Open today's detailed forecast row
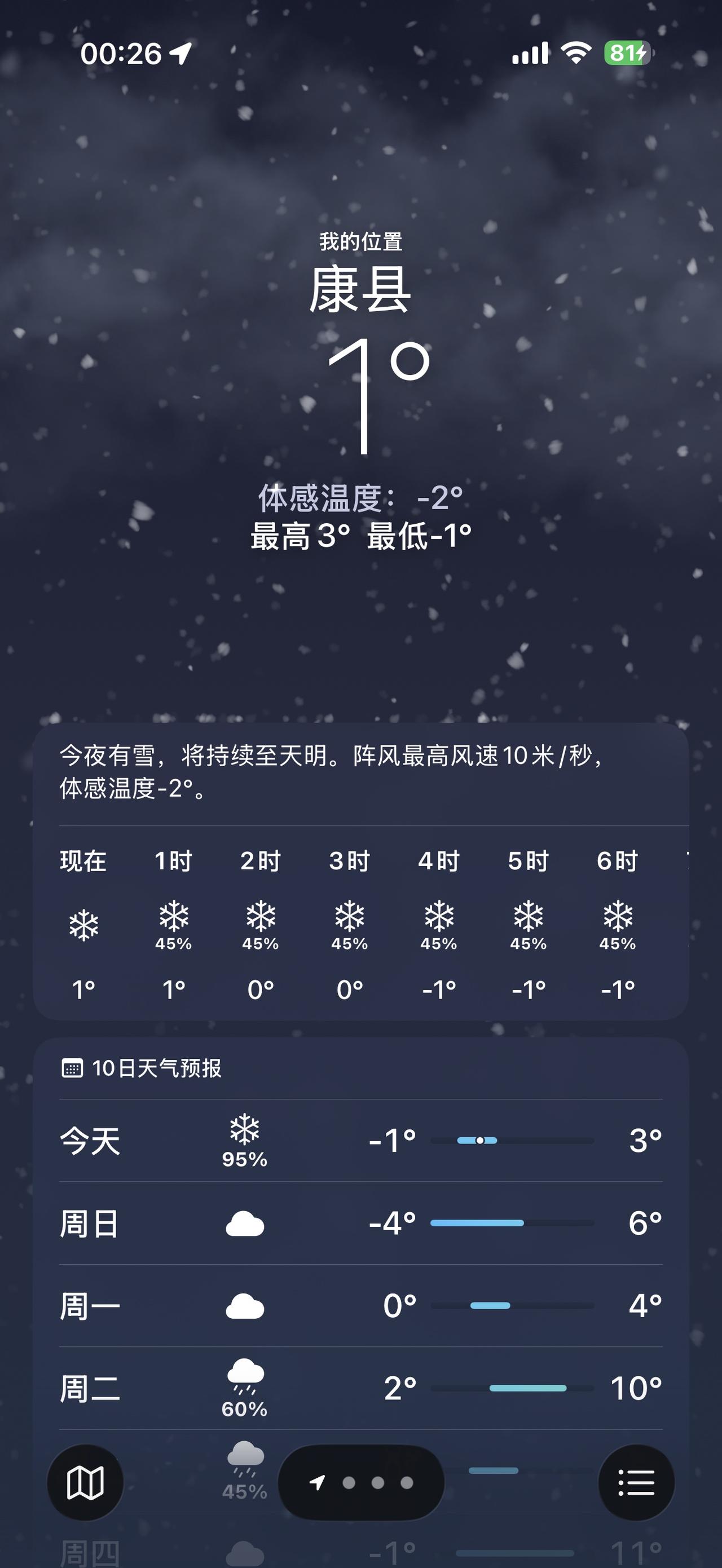Viewport: 722px width, 1568px height. 361,1140
